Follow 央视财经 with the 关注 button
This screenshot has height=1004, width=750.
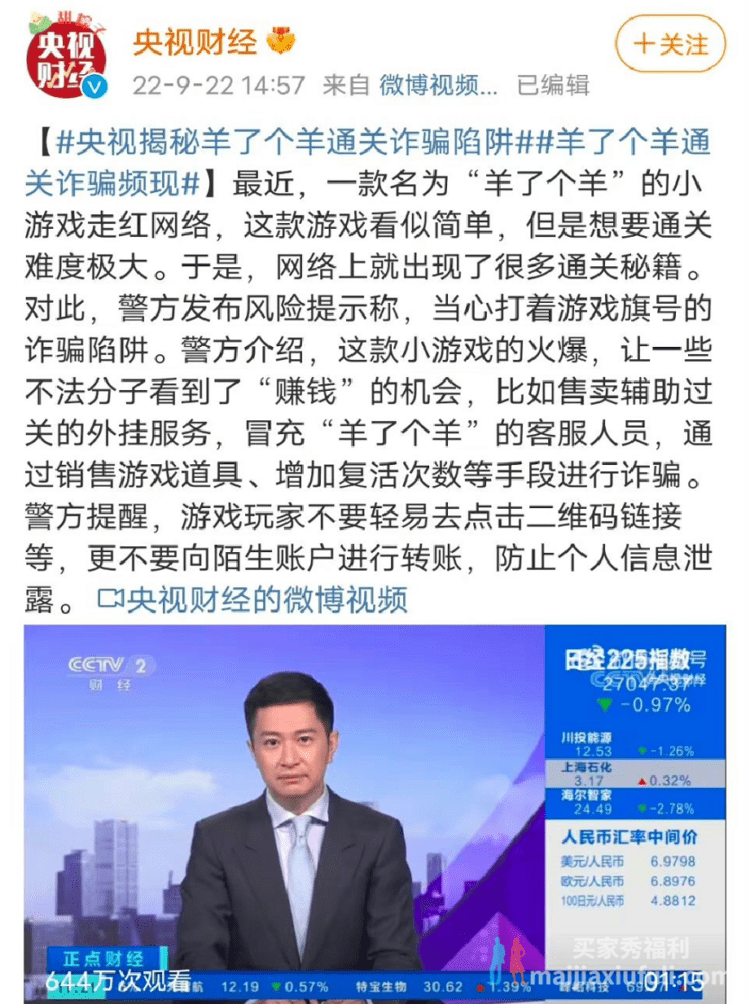pos(670,45)
